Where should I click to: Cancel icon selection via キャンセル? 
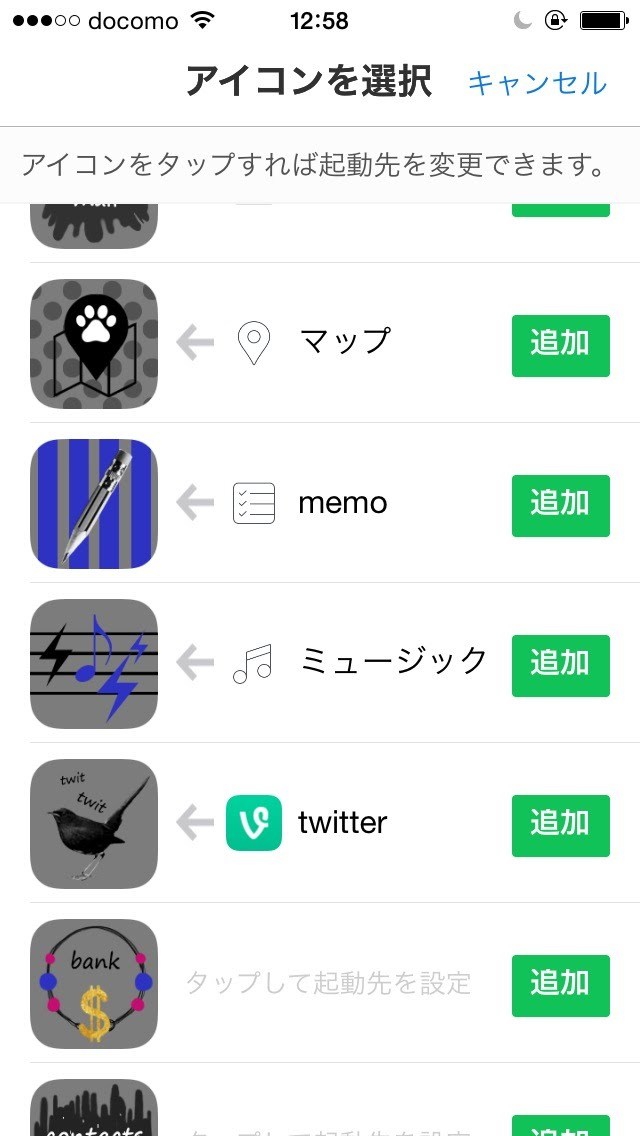pyautogui.click(x=537, y=82)
